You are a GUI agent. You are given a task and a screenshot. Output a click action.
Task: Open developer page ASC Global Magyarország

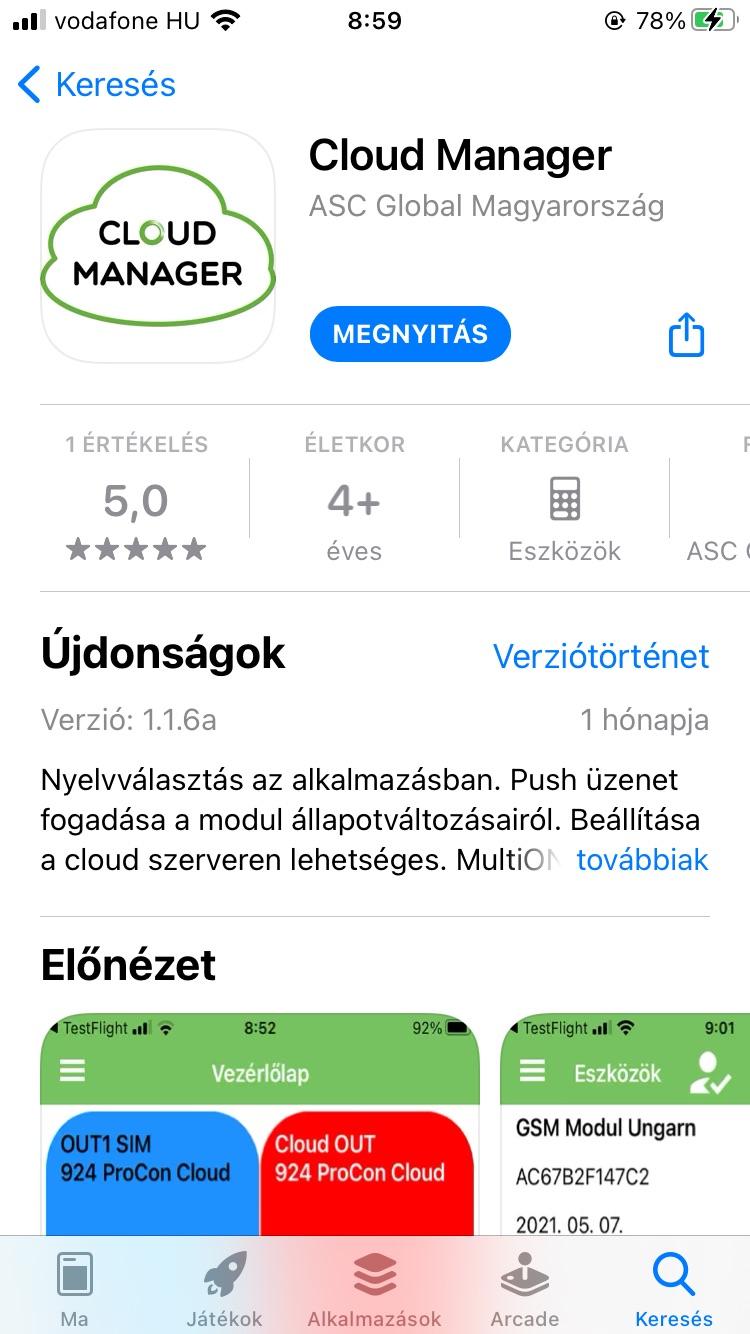click(485, 206)
